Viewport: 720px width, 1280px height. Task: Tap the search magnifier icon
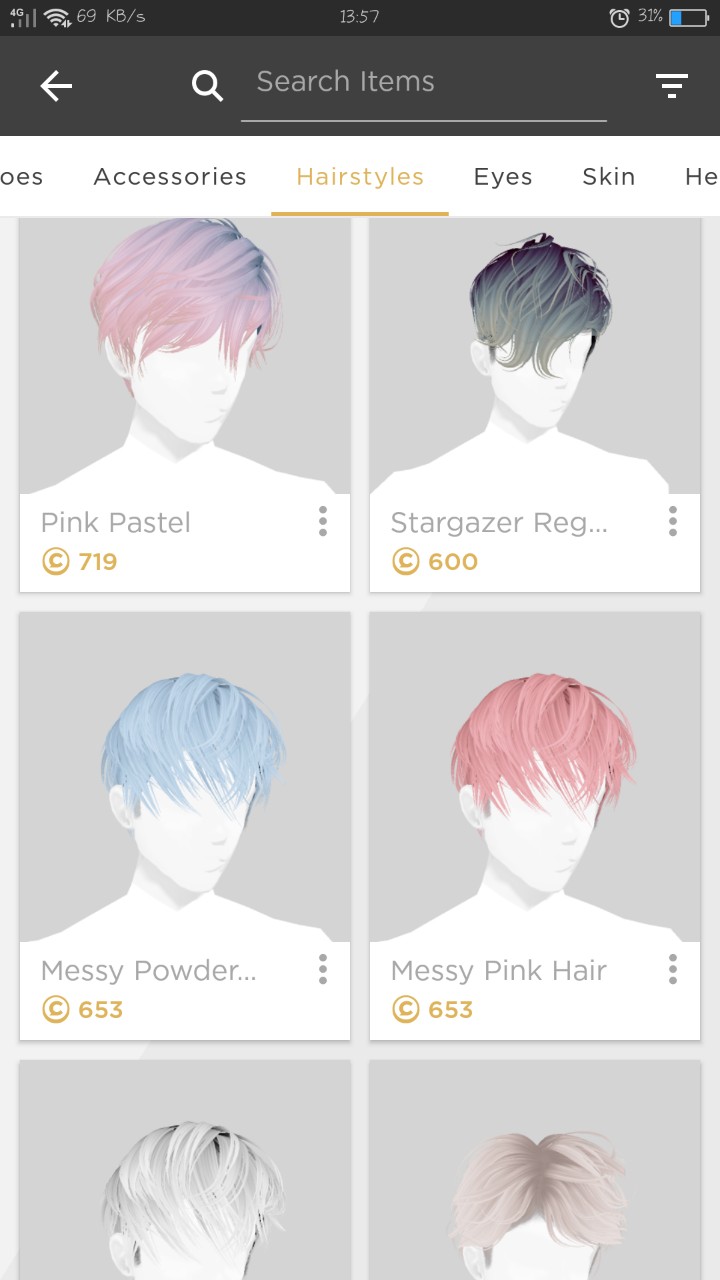pyautogui.click(x=207, y=87)
